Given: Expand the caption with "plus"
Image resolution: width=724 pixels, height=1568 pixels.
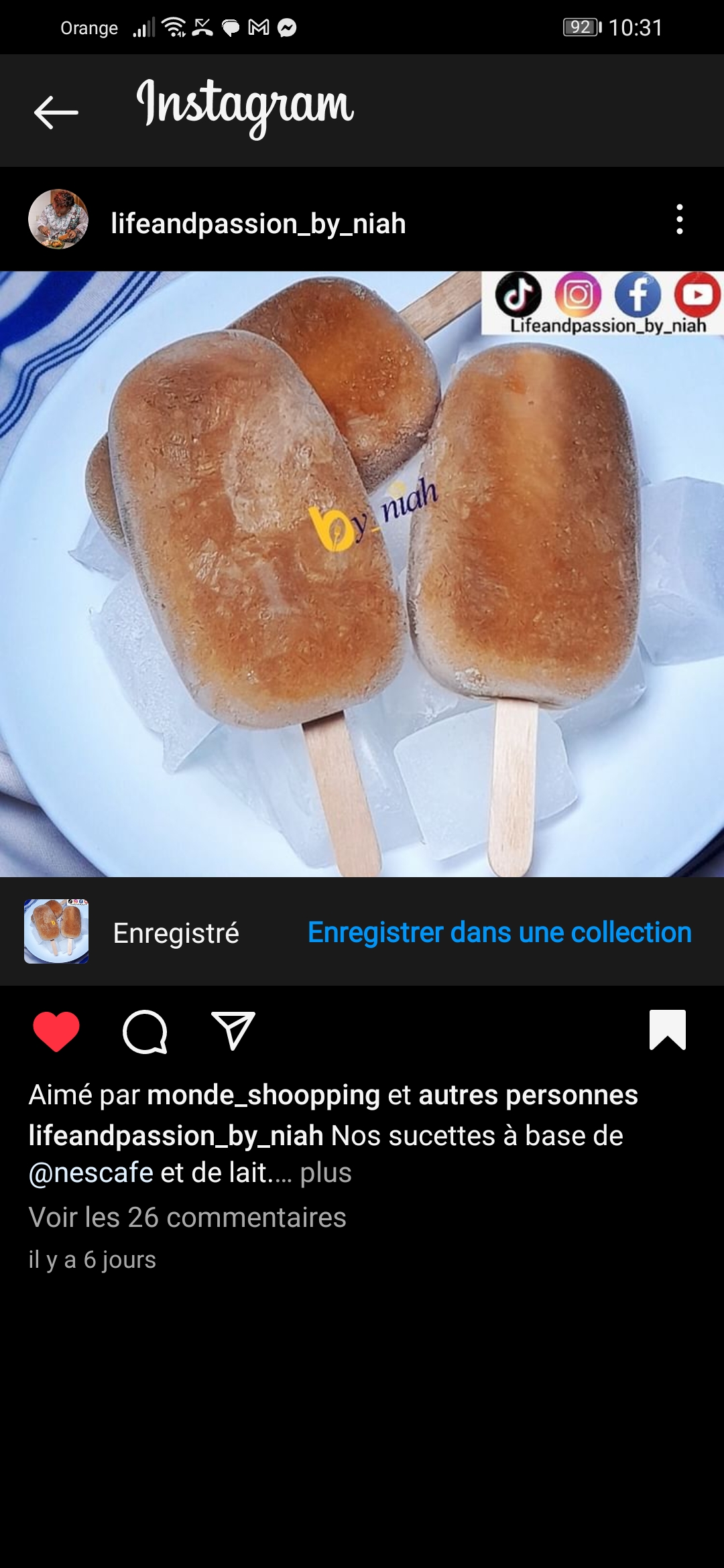Looking at the screenshot, I should [x=326, y=1173].
